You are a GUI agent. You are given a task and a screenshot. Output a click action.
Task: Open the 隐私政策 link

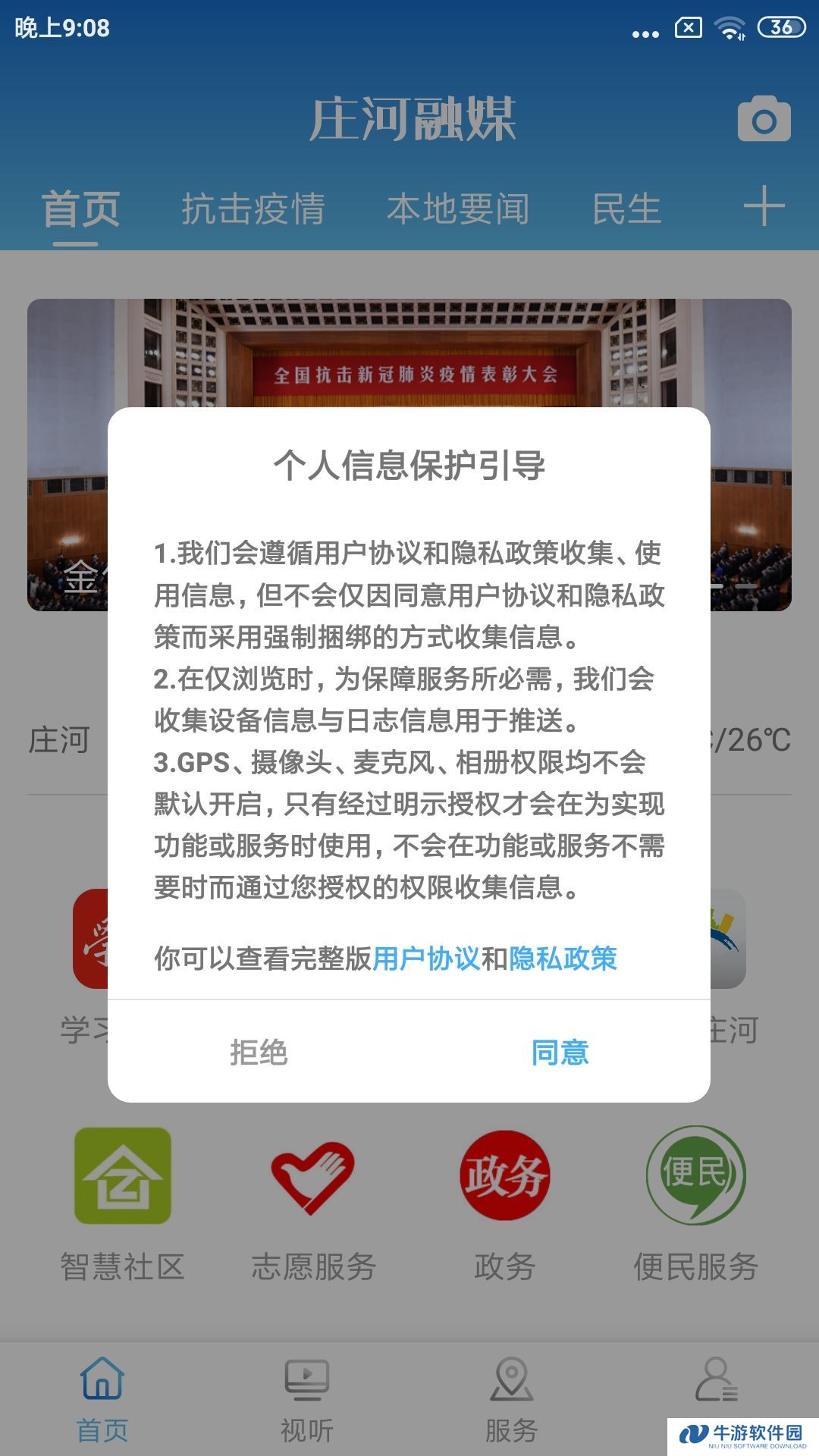click(563, 959)
